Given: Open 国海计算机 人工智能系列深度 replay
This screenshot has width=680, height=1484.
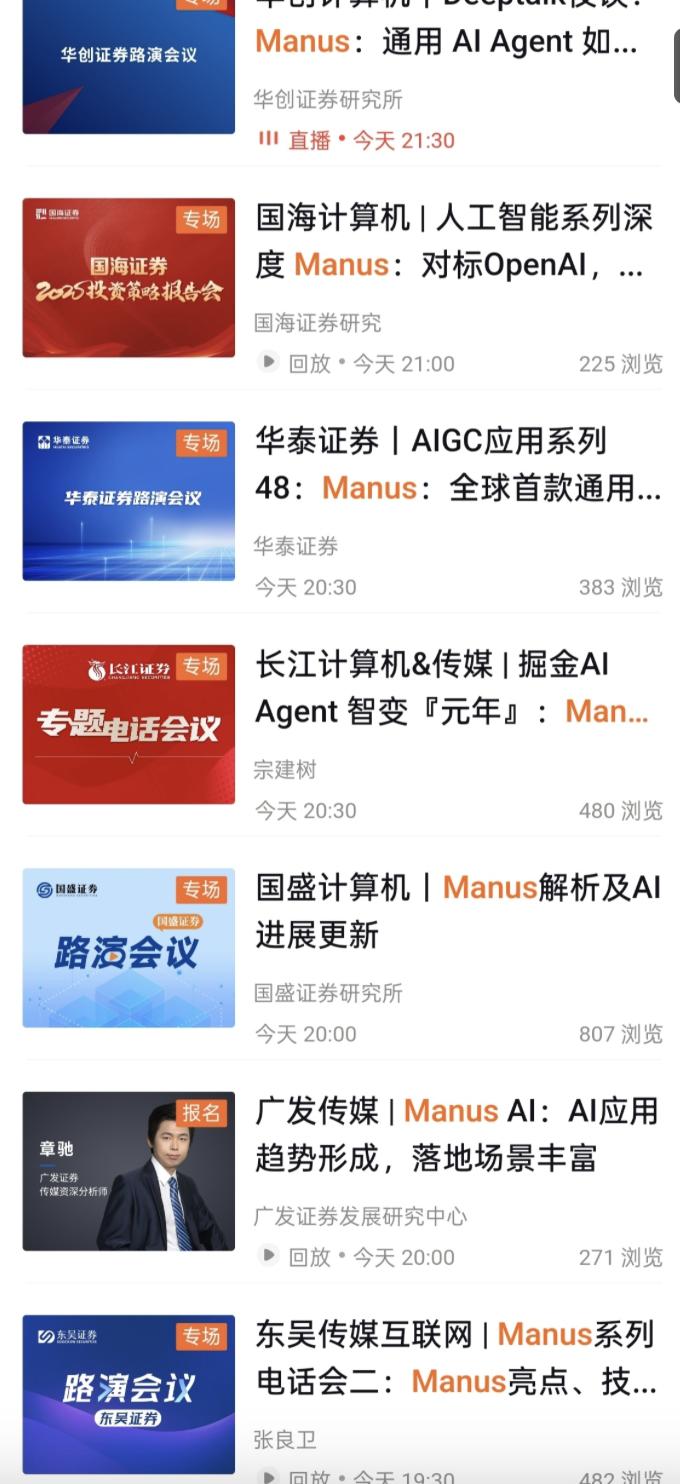Looking at the screenshot, I should (454, 242).
